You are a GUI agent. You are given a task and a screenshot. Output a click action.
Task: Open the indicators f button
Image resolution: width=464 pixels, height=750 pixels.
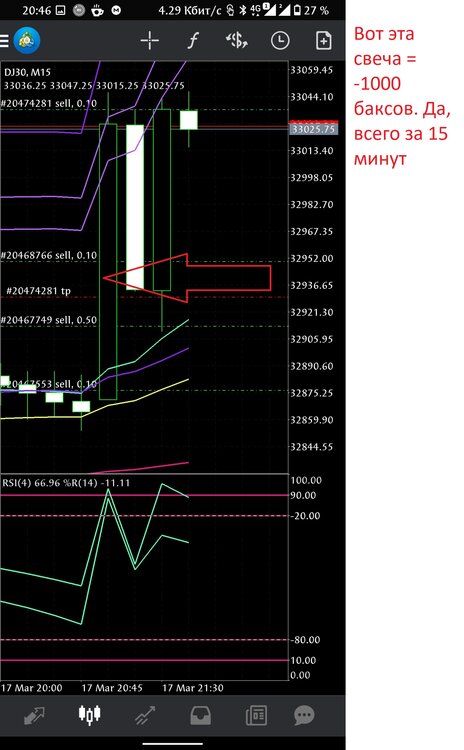(x=193, y=41)
